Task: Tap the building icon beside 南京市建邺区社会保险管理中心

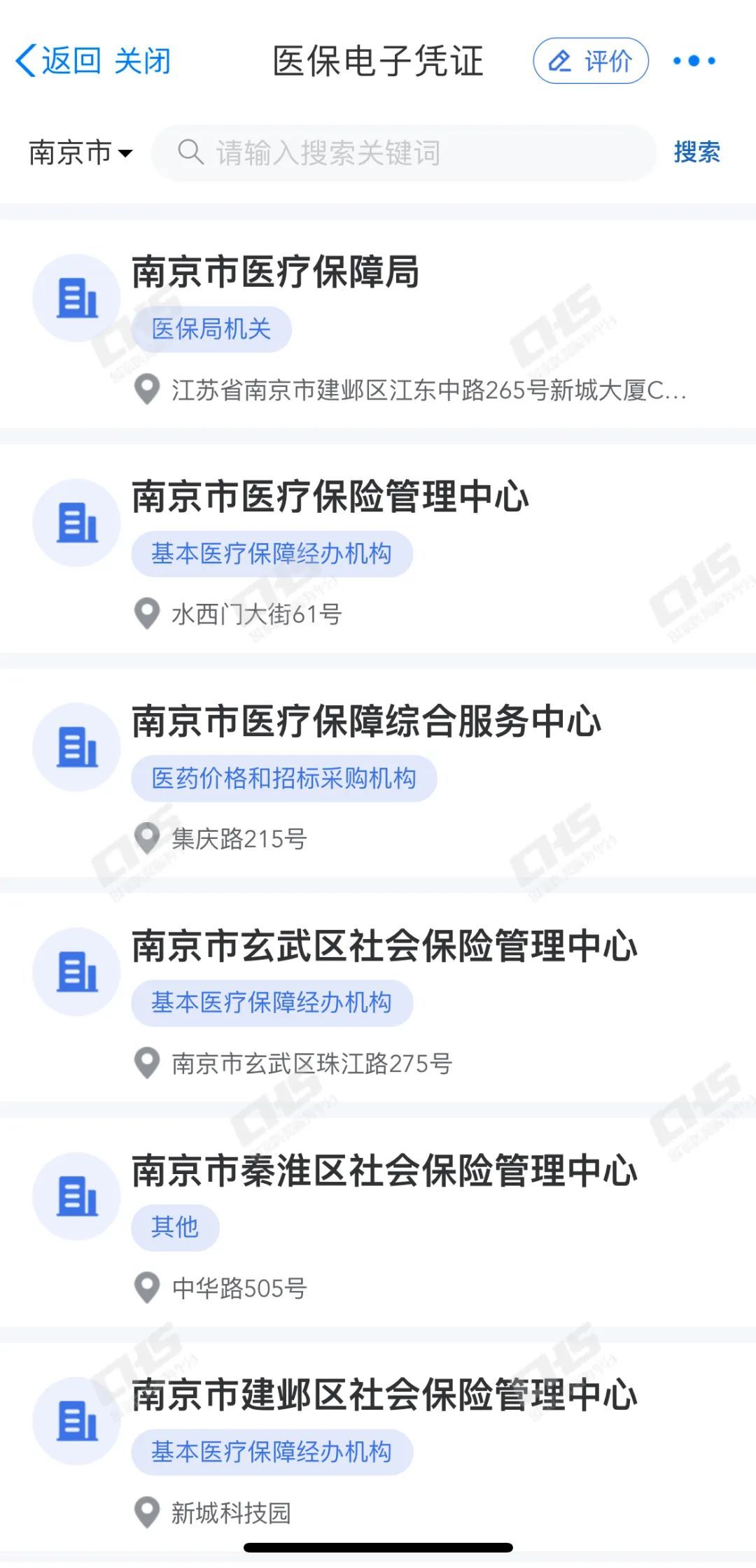Action: tap(77, 1422)
